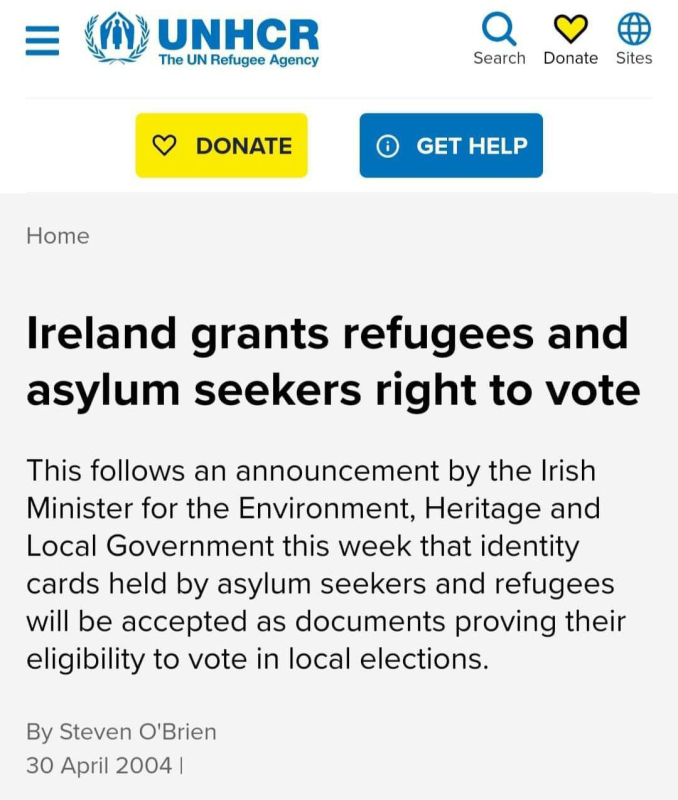Go to the Home breadcrumb link

click(x=57, y=236)
